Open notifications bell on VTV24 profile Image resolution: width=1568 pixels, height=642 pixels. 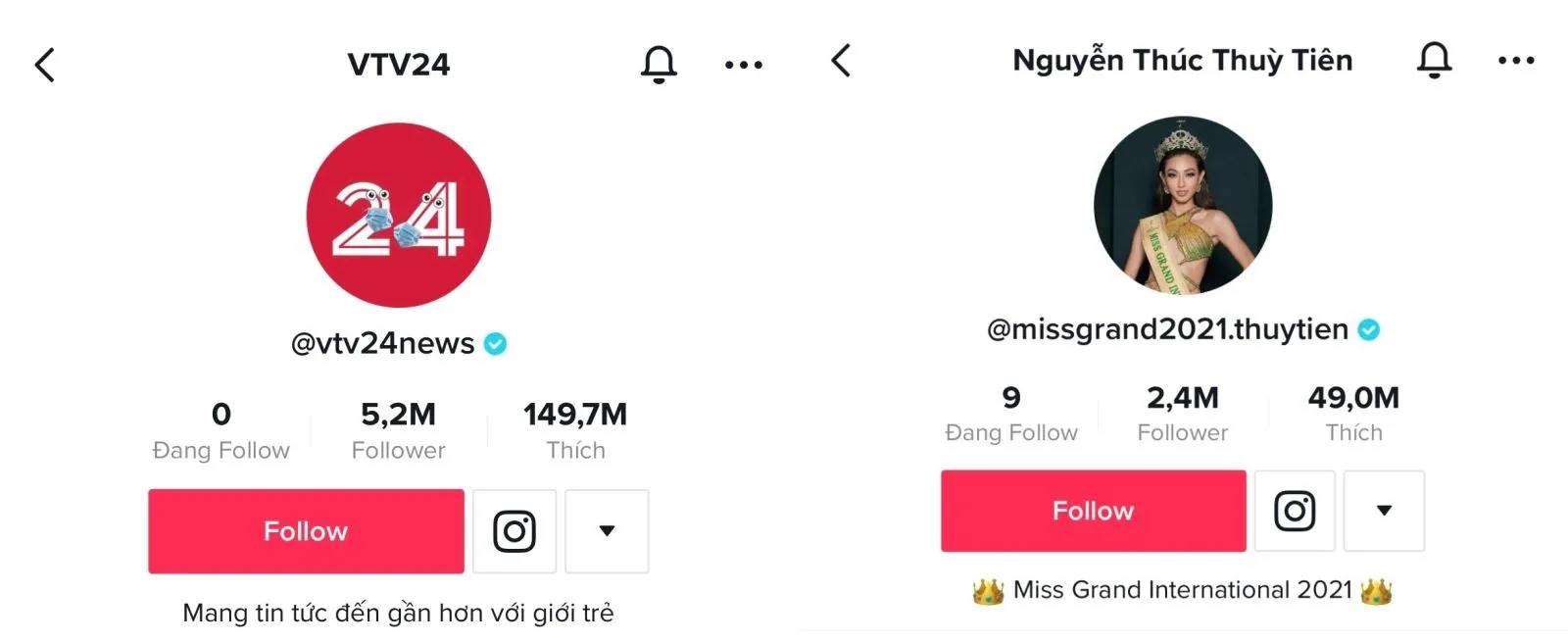click(x=659, y=65)
